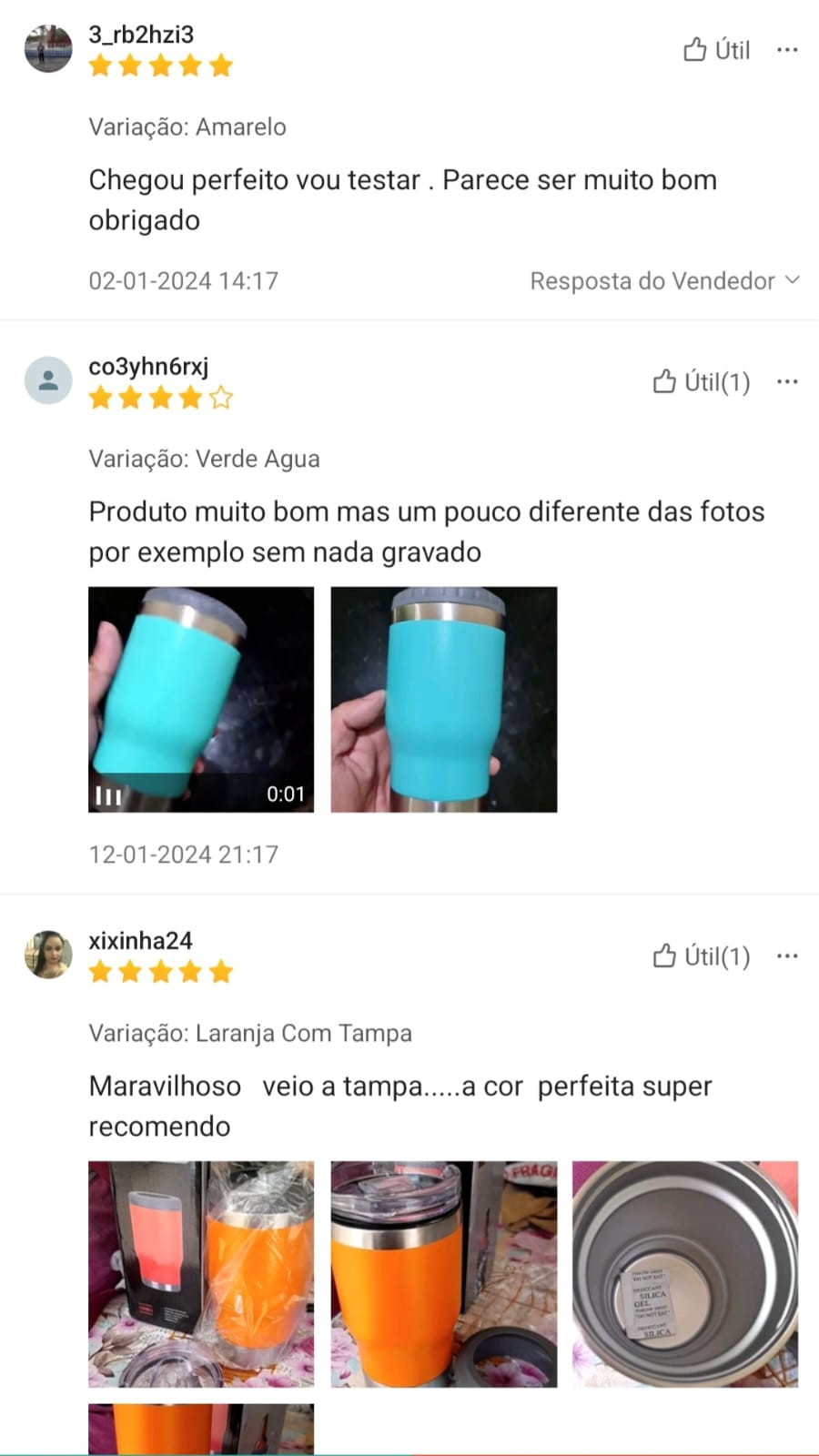This screenshot has width=819, height=1456.
Task: Open more options on 3_rb2hzi3's review
Action: point(787,49)
